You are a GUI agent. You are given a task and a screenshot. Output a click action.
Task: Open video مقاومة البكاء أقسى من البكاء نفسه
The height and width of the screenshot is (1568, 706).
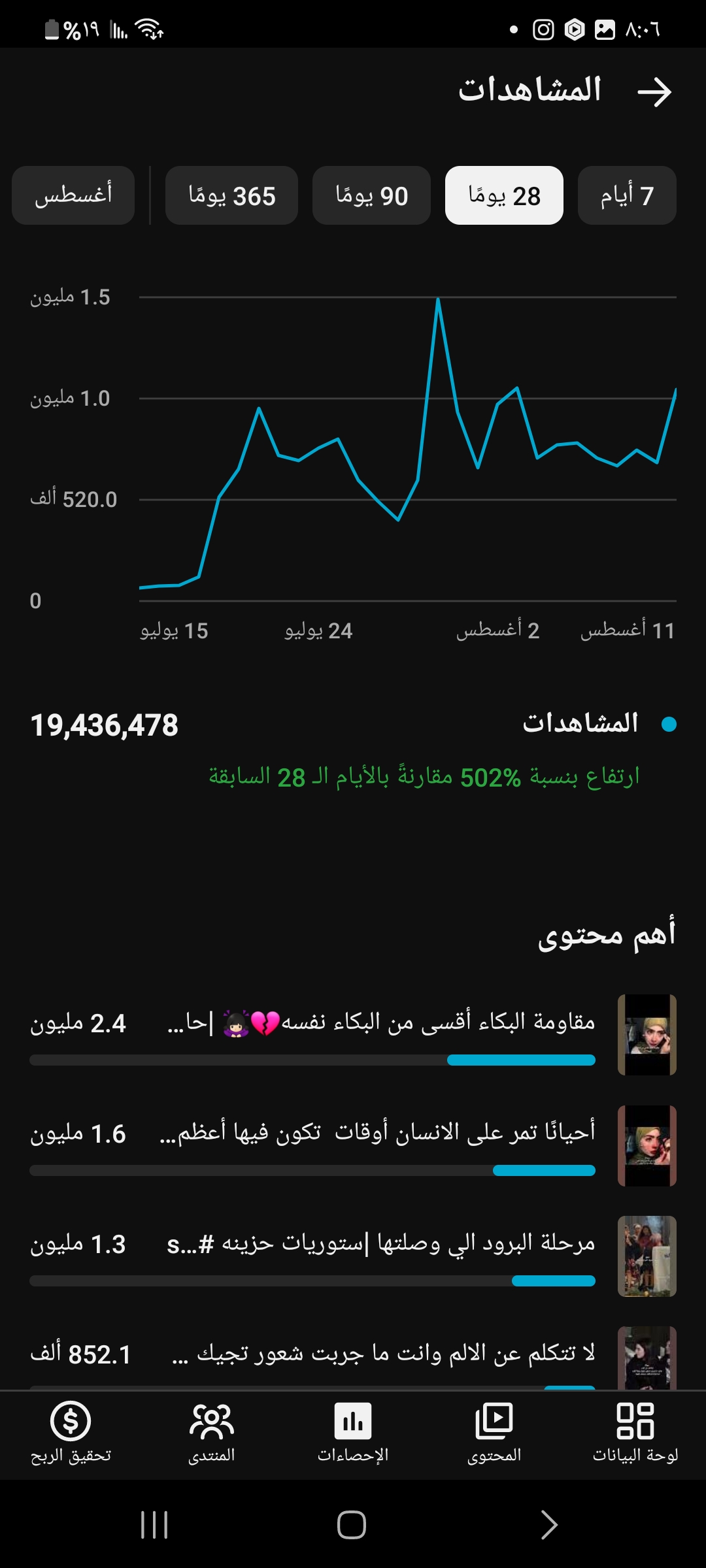click(353, 1035)
